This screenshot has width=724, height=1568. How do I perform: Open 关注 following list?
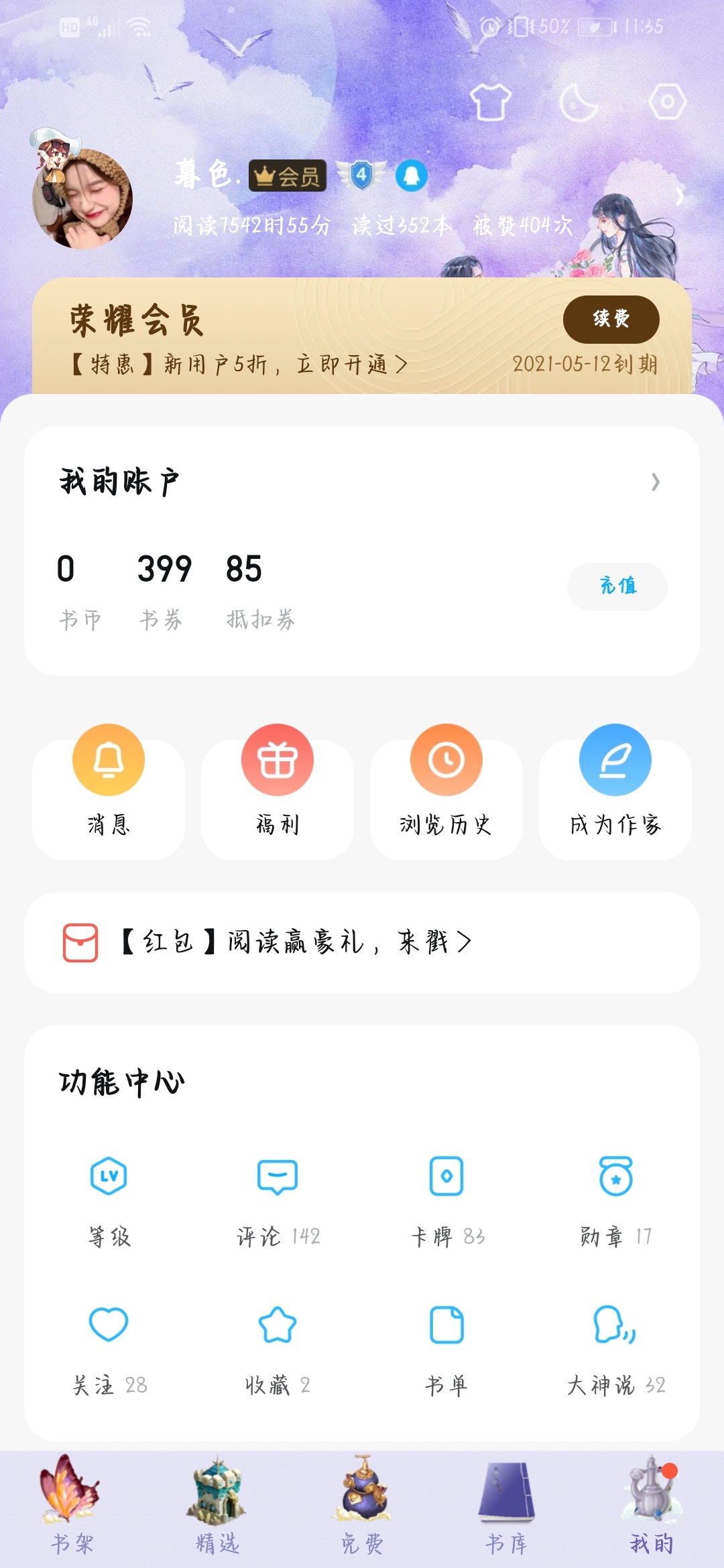109,1348
